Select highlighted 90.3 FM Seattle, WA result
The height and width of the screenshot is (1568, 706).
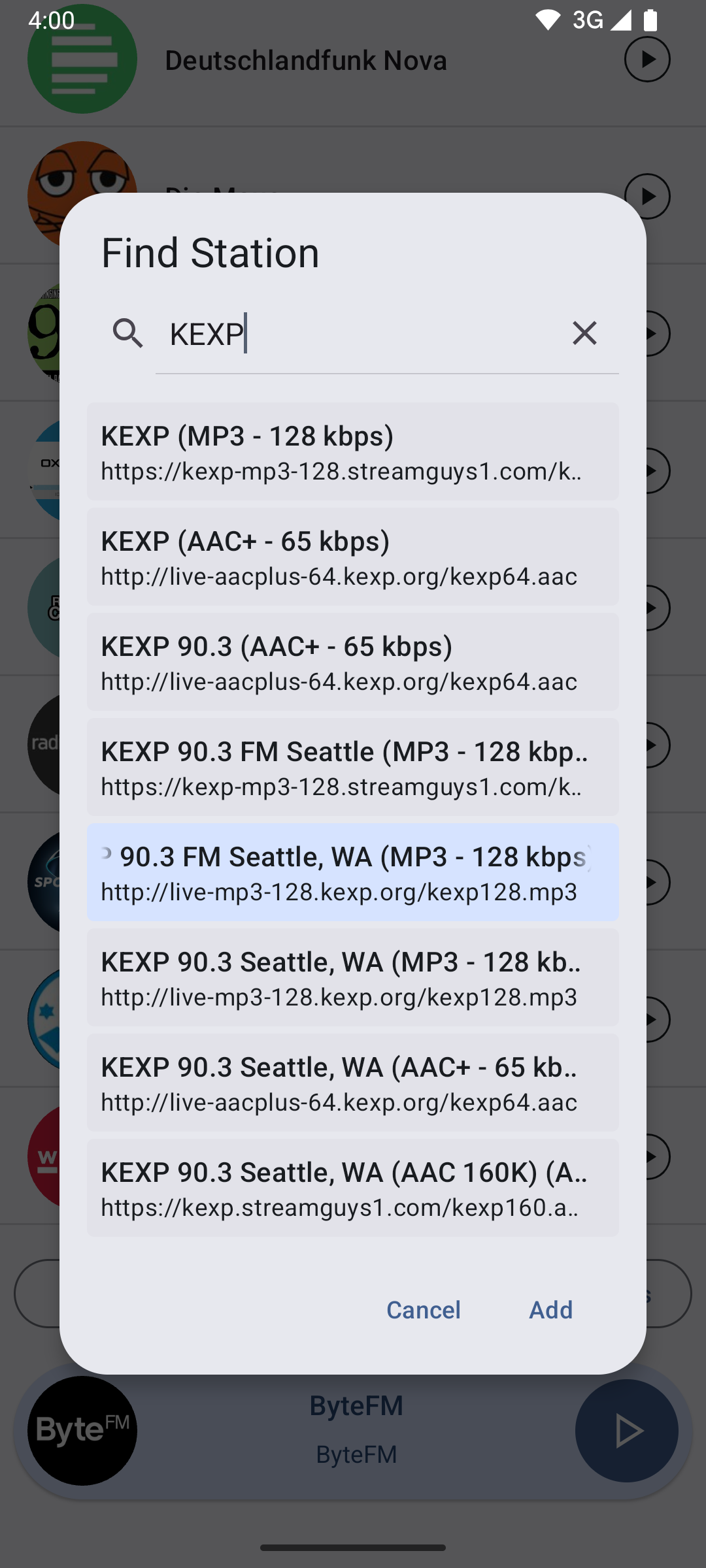tap(353, 872)
